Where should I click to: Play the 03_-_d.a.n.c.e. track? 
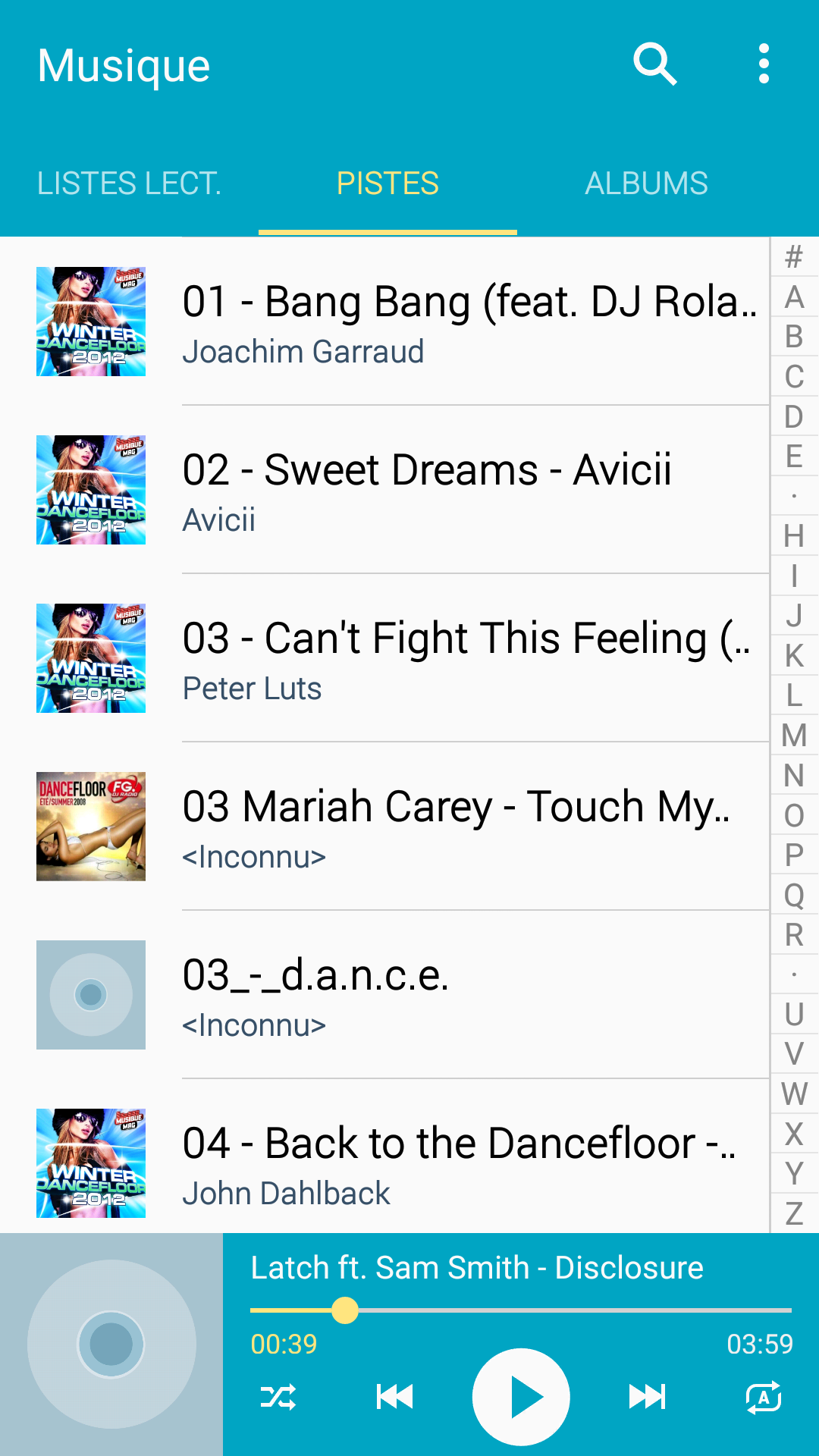click(x=384, y=995)
